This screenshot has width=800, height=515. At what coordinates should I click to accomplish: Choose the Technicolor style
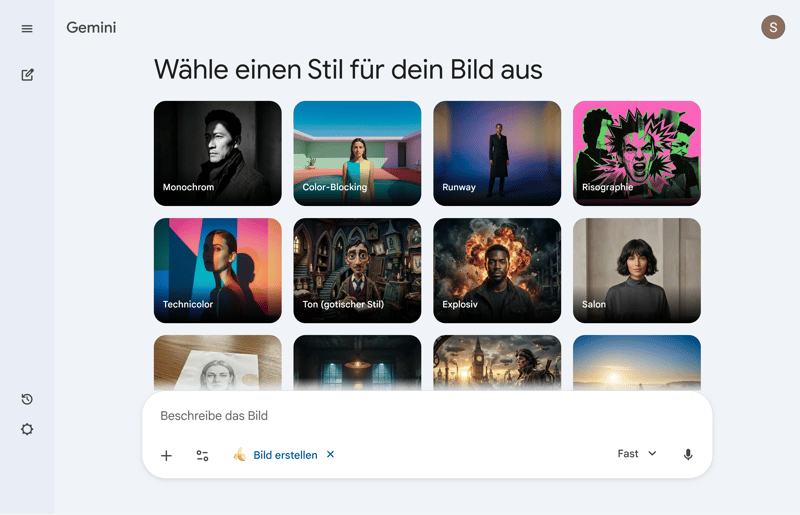coord(217,270)
